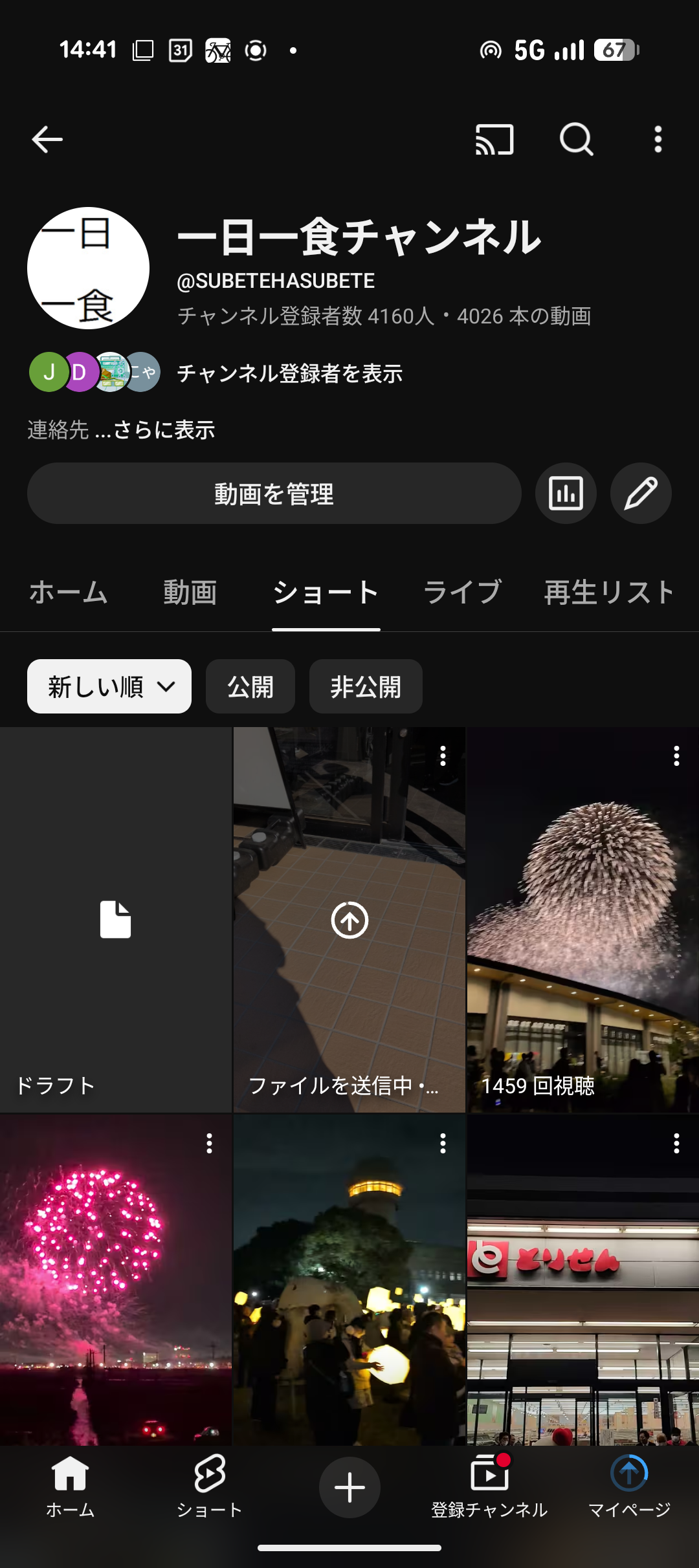This screenshot has height=1568, width=699.
Task: Open channel analytics chart icon
Action: pos(566,494)
